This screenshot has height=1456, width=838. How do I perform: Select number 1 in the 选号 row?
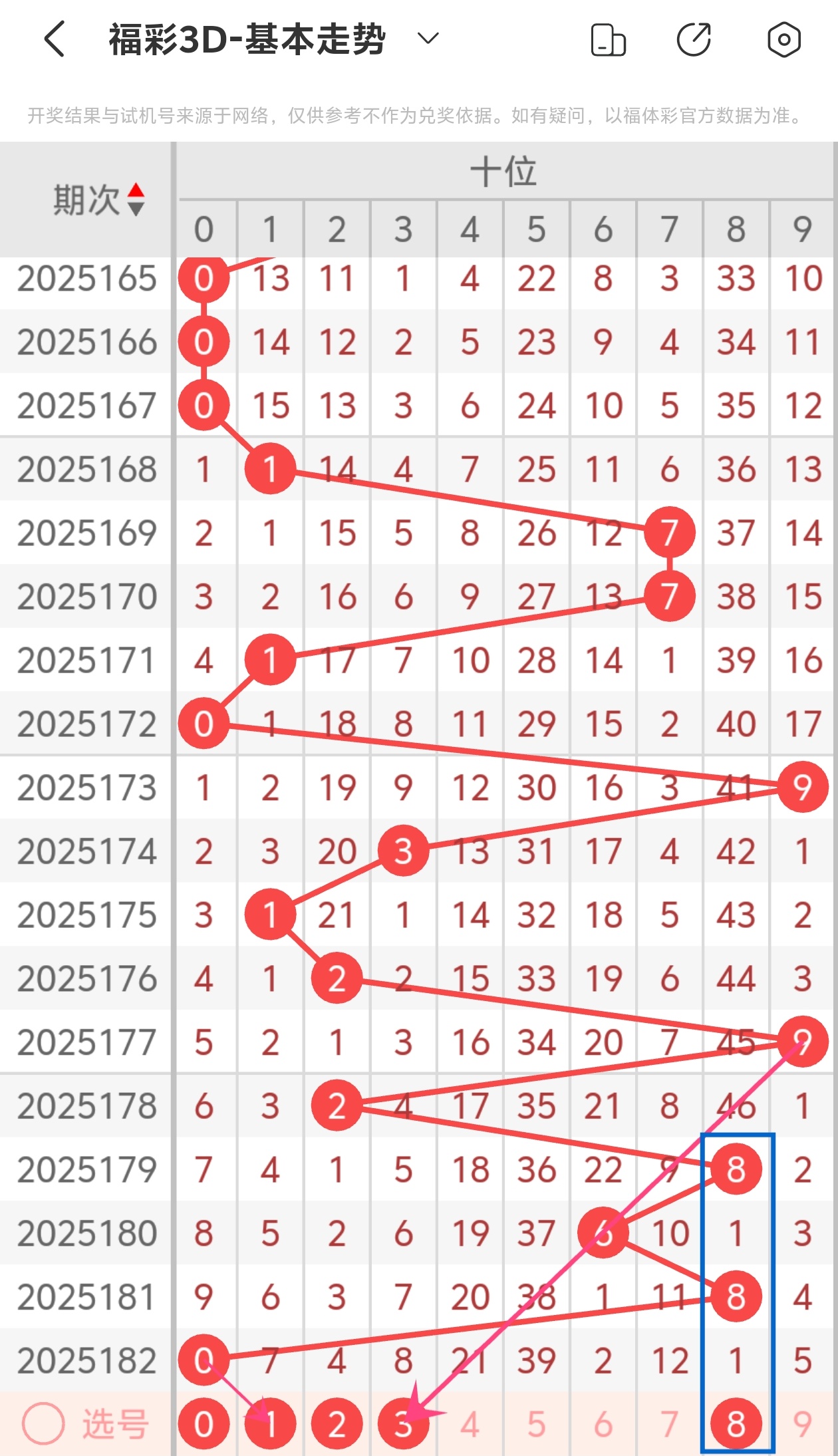point(270,1424)
